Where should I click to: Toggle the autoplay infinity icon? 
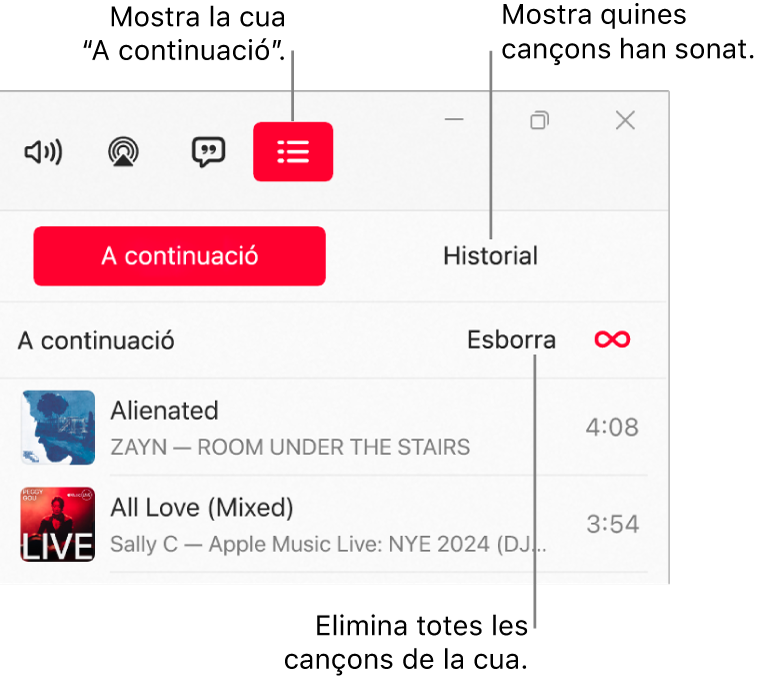[612, 340]
